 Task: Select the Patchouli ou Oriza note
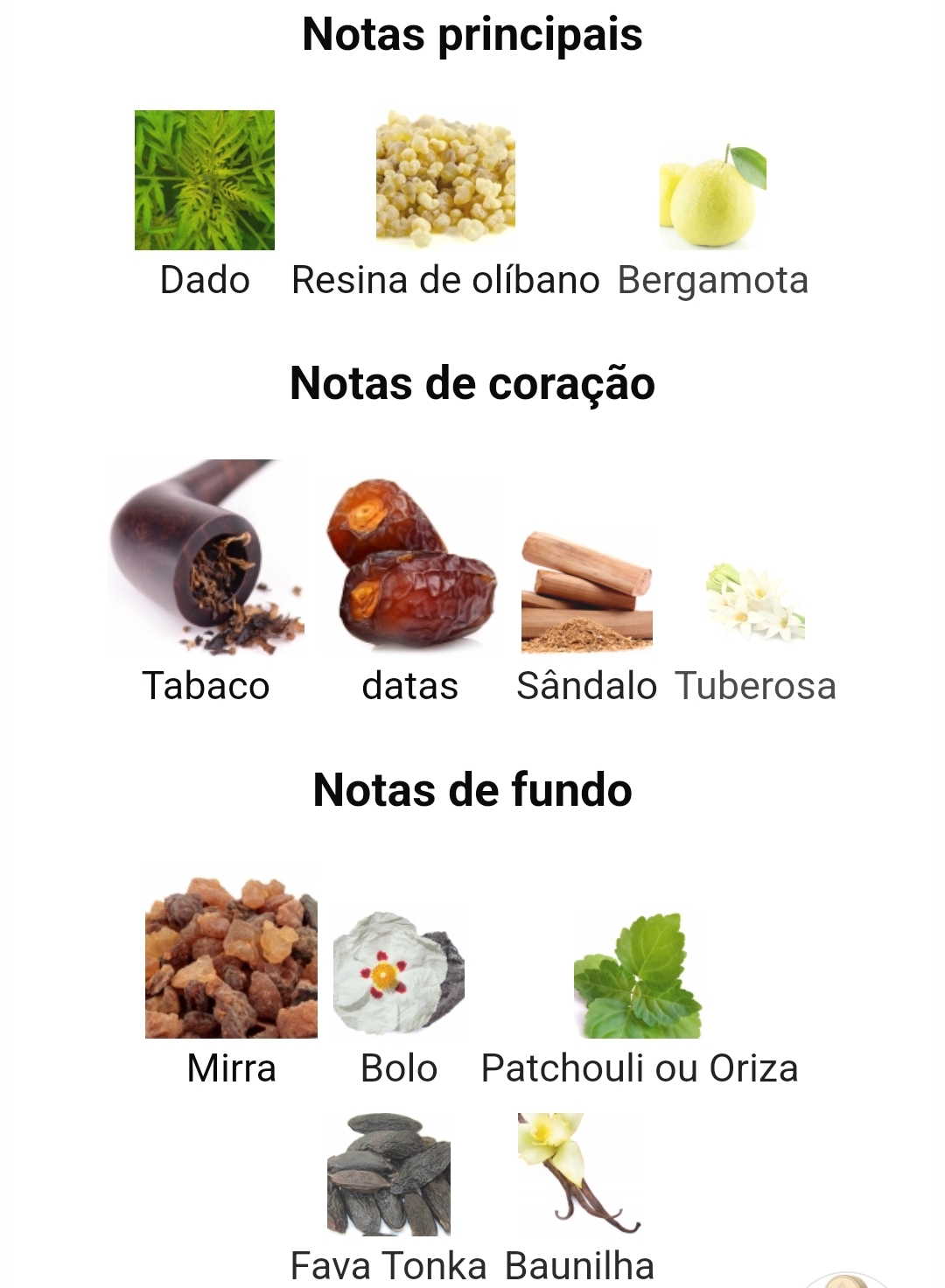point(639,976)
